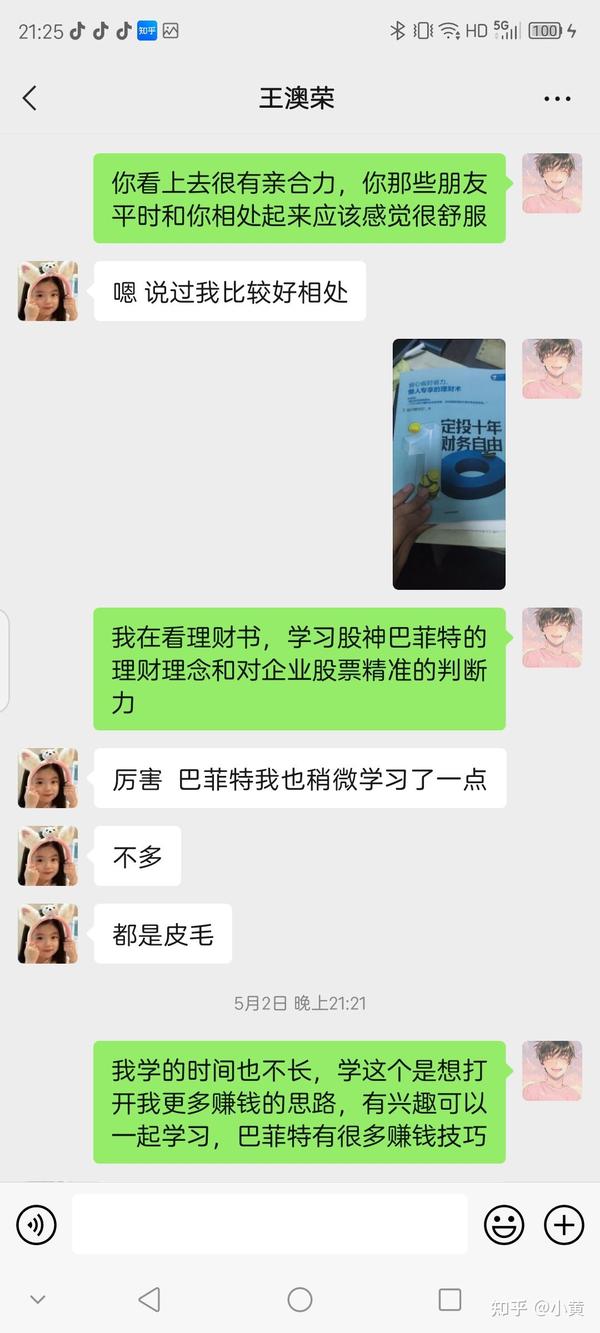Open the plus attachments panel

pos(563,1224)
